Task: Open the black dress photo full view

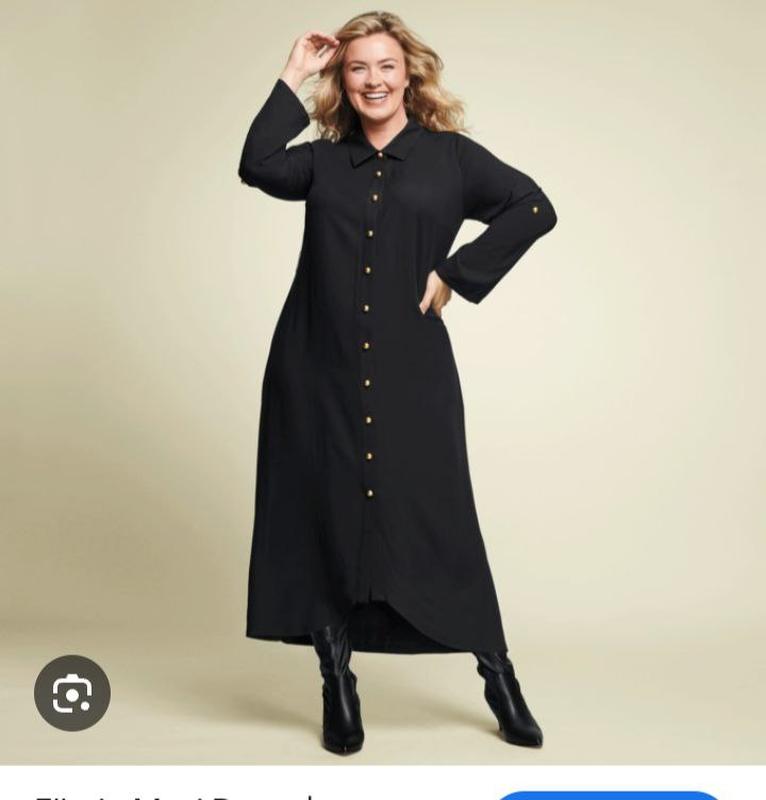Action: pos(390,380)
